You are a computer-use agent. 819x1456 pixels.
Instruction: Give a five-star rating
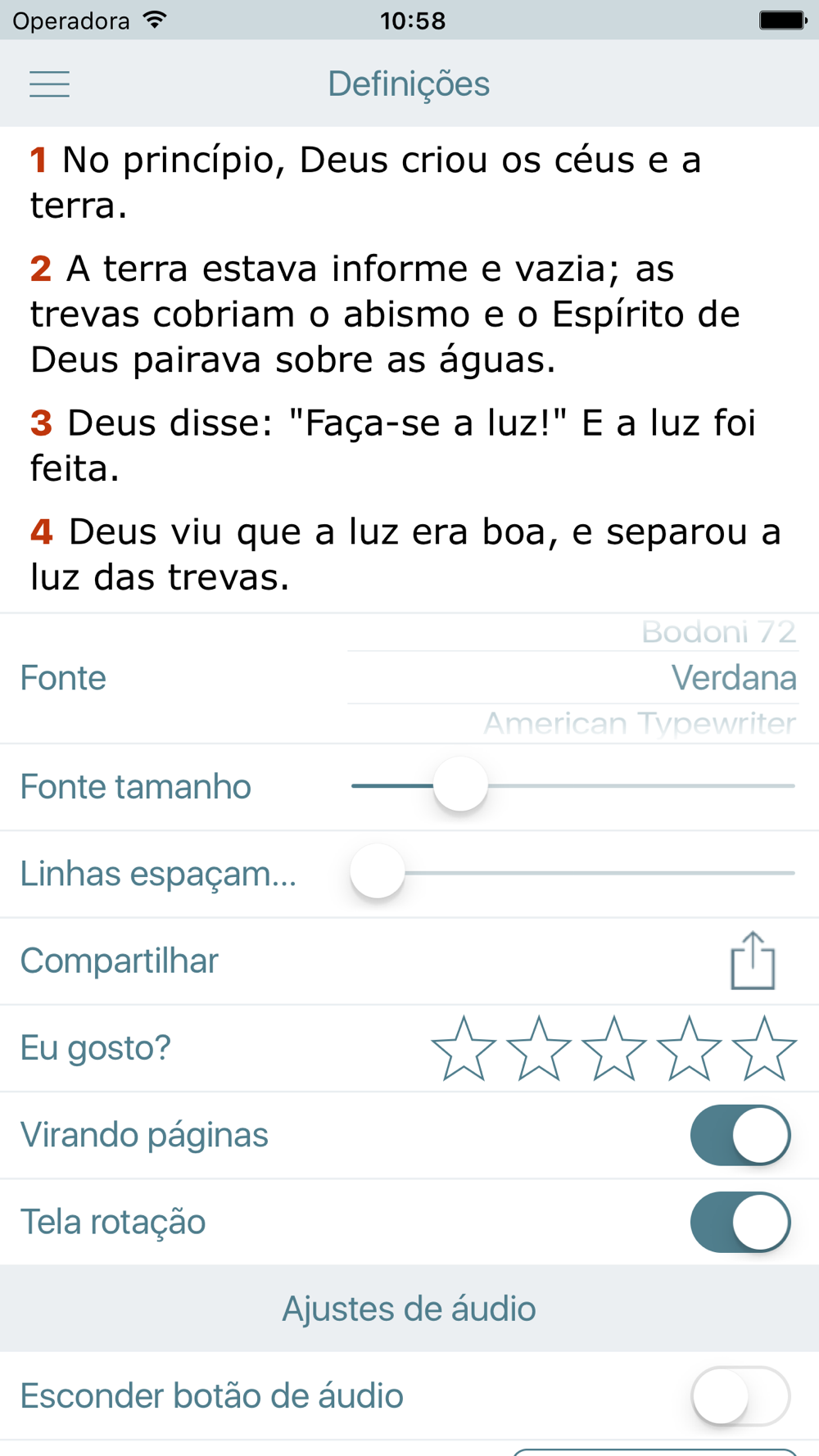(x=763, y=1048)
